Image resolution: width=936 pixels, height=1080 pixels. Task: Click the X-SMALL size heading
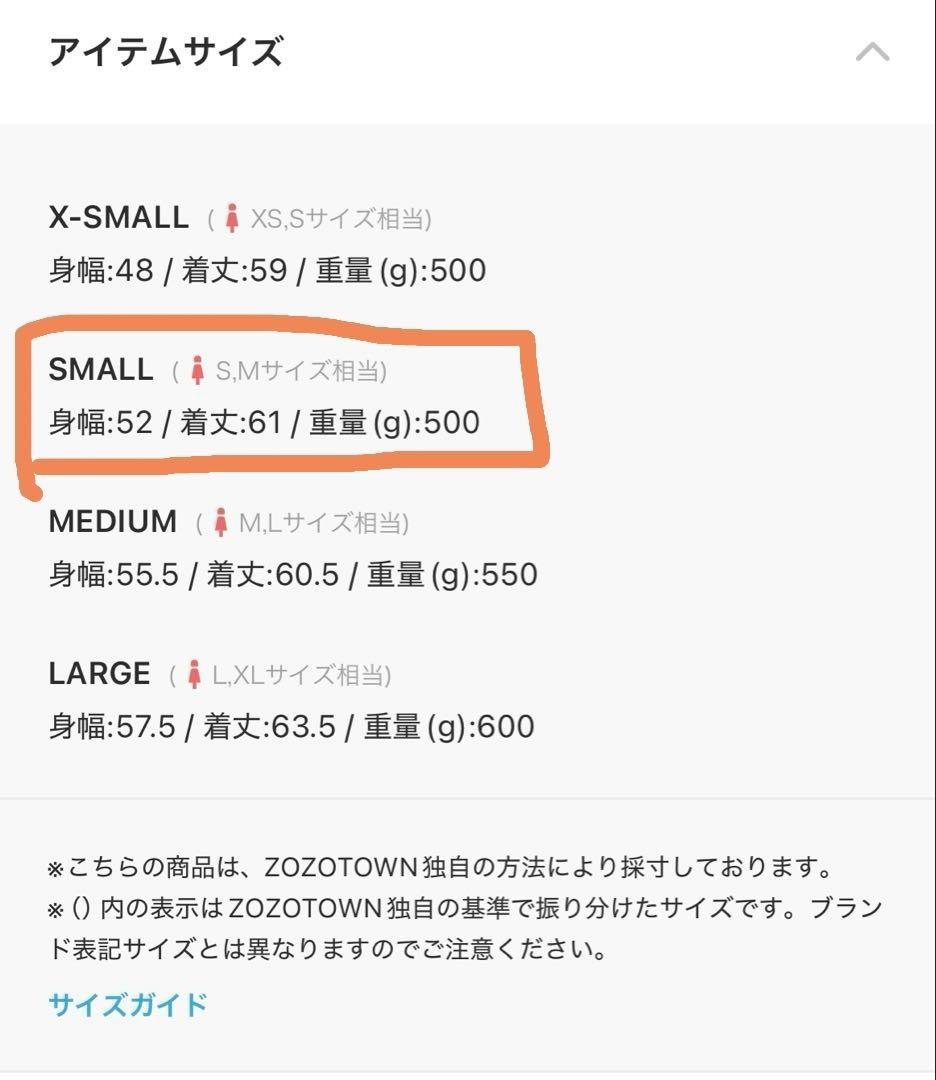[118, 215]
